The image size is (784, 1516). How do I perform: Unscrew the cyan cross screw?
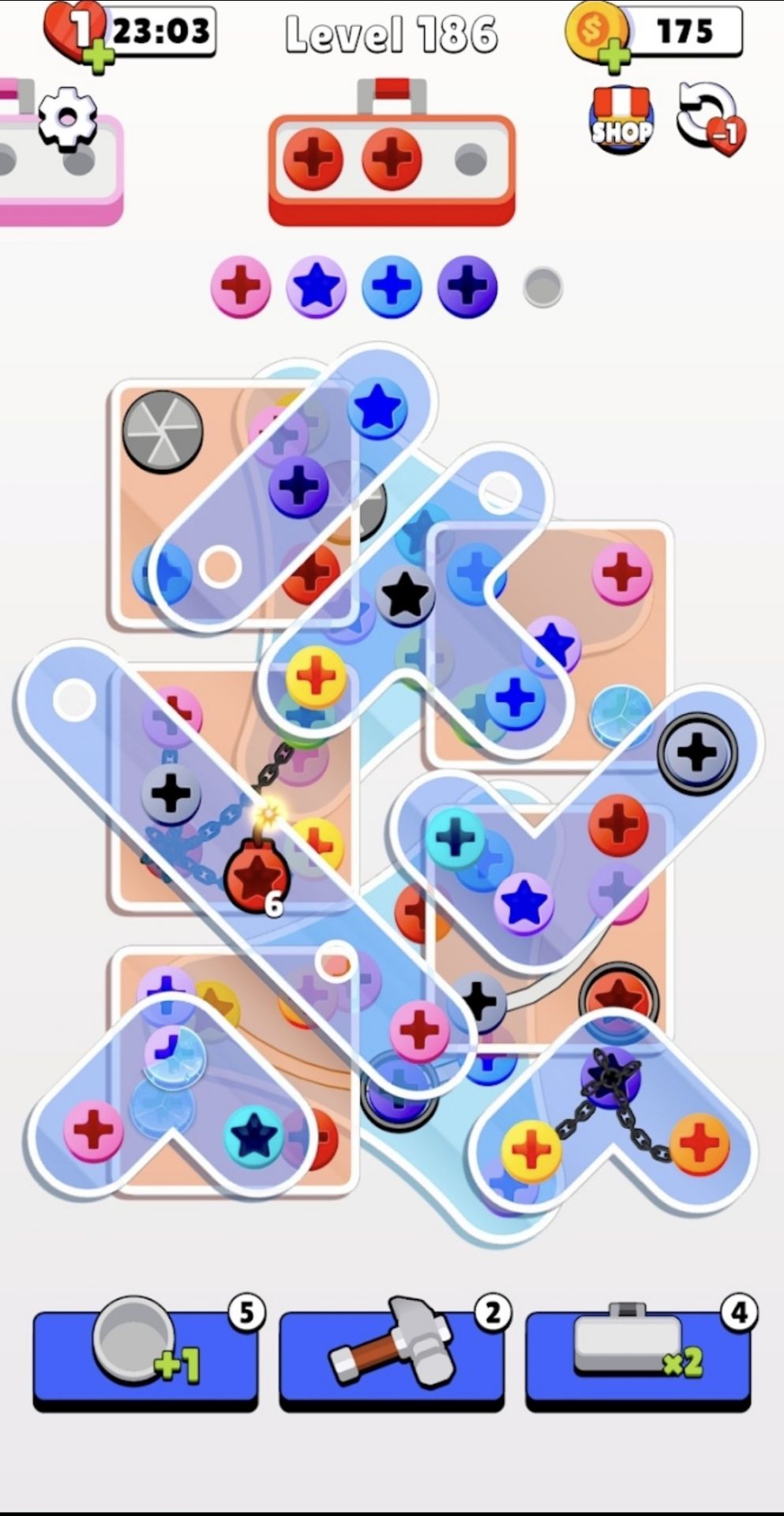point(455,837)
